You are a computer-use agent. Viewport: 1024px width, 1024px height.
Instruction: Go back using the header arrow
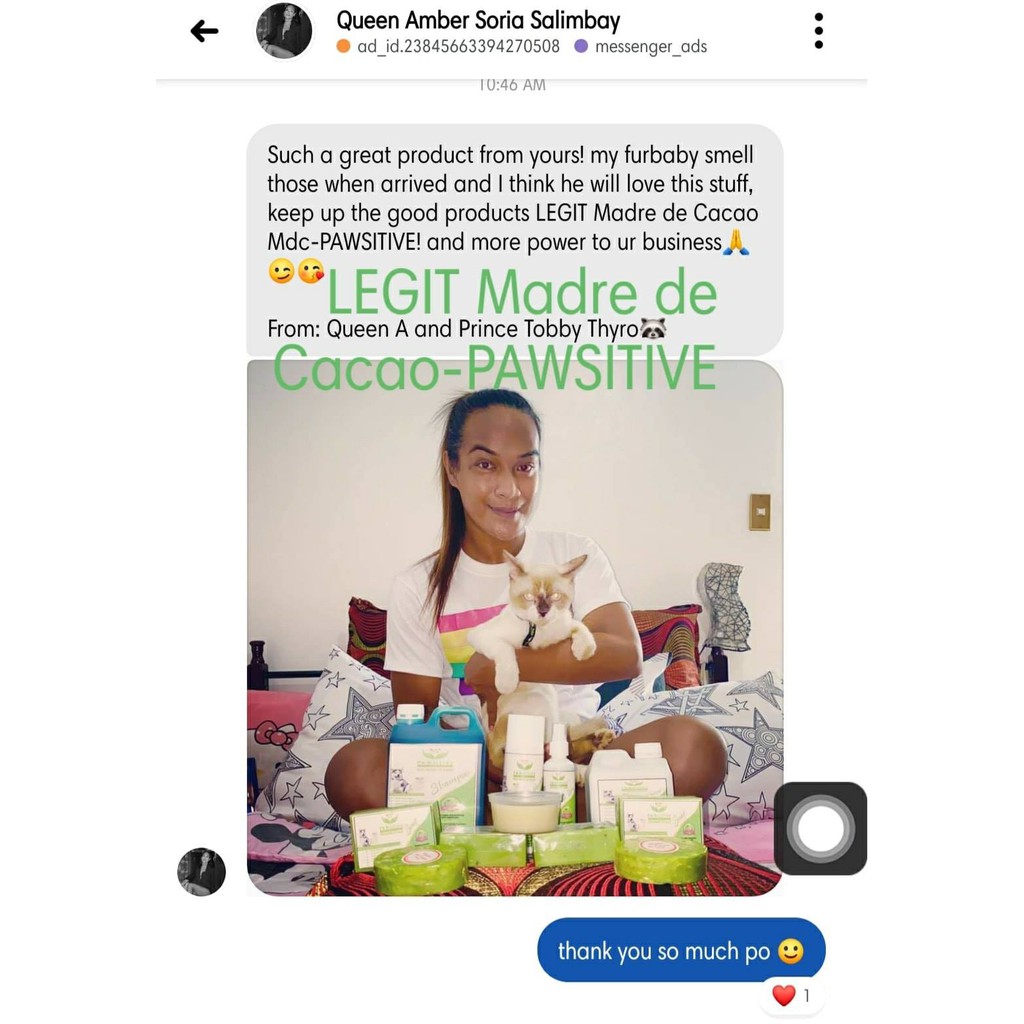click(x=204, y=31)
